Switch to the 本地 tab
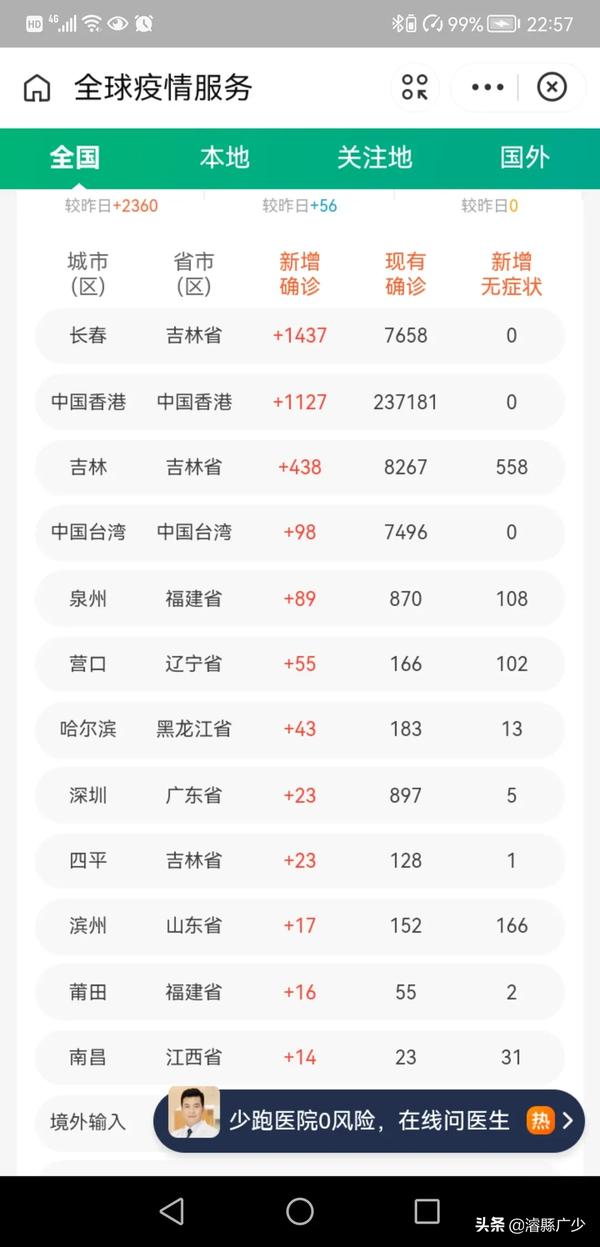The height and width of the screenshot is (1247, 600). click(224, 158)
